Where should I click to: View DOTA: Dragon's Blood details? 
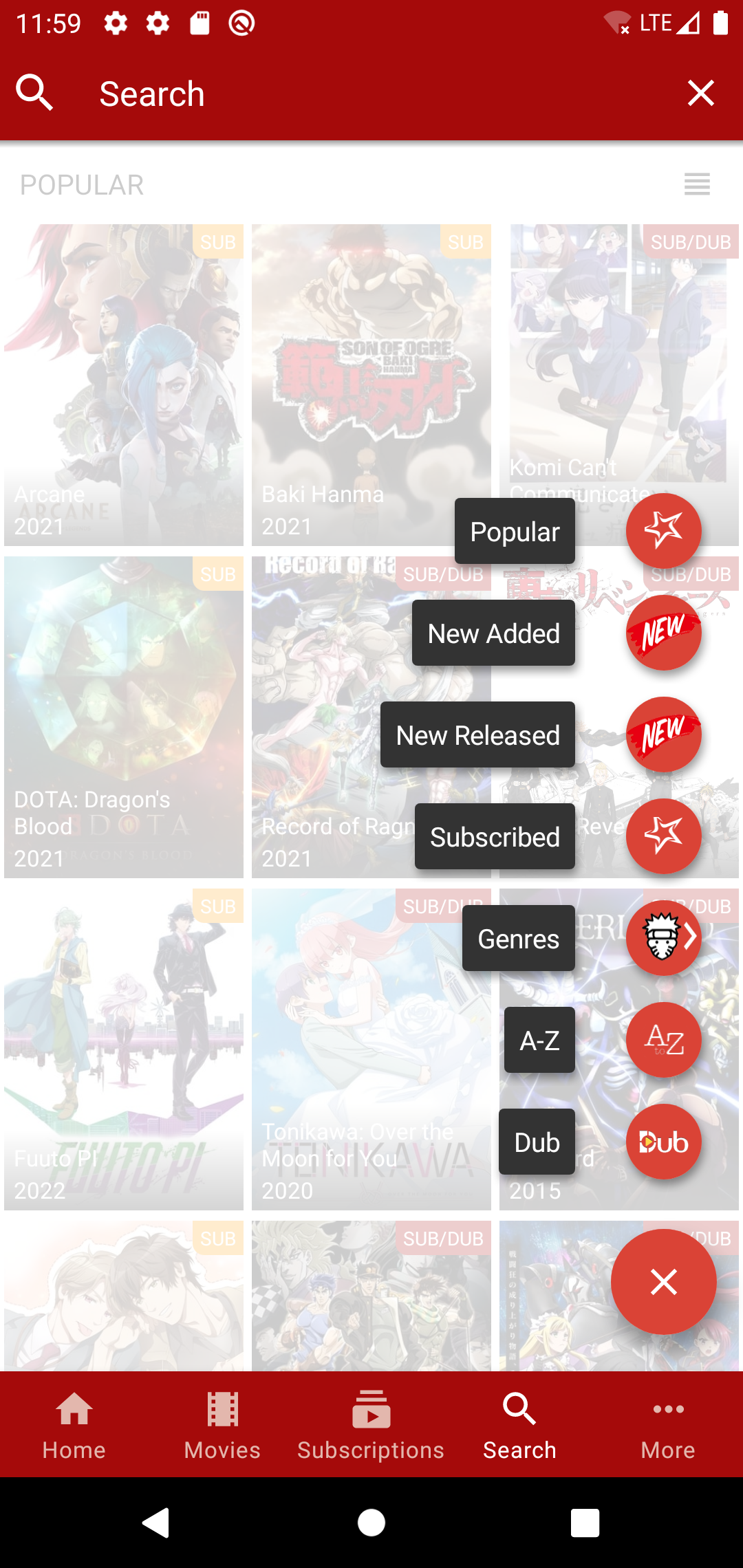(124, 717)
